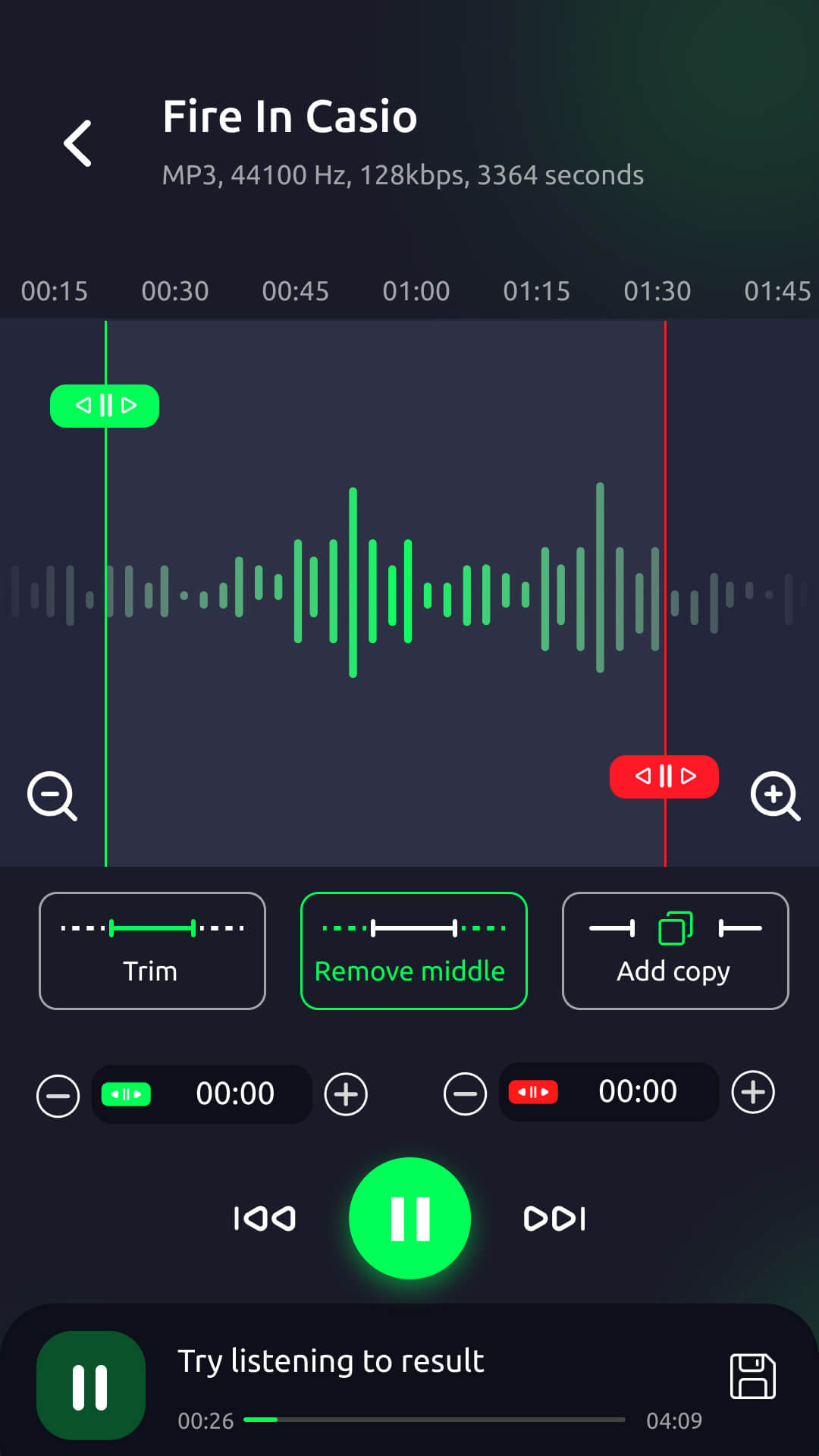Tap the red end marker handle
The width and height of the screenshot is (819, 1456).
point(664,776)
